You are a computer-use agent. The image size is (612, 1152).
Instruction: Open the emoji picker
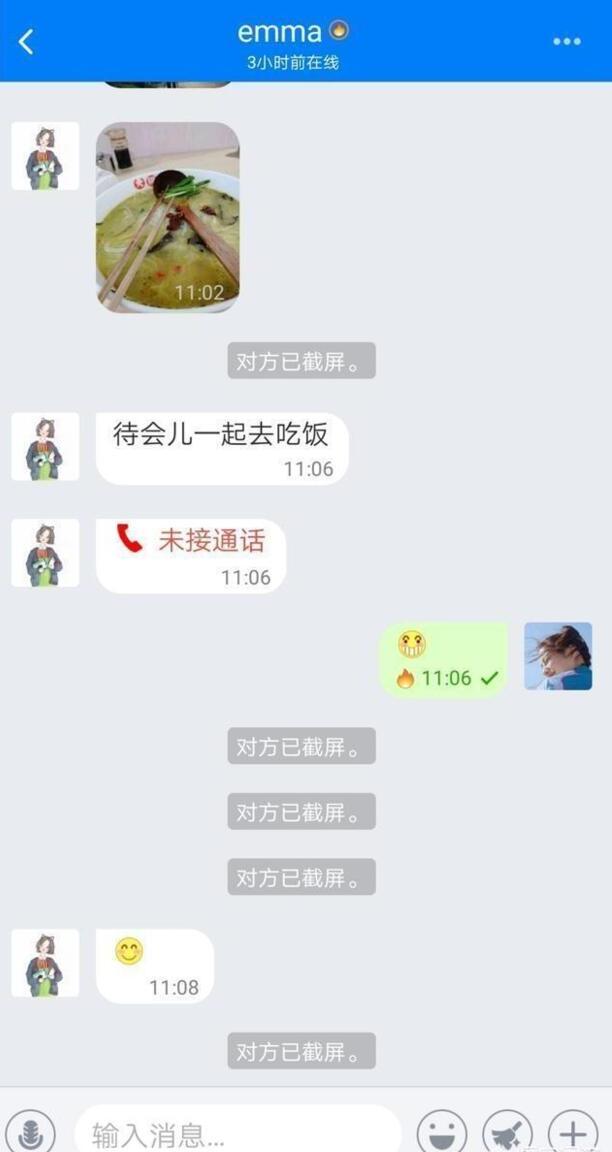click(x=442, y=1131)
